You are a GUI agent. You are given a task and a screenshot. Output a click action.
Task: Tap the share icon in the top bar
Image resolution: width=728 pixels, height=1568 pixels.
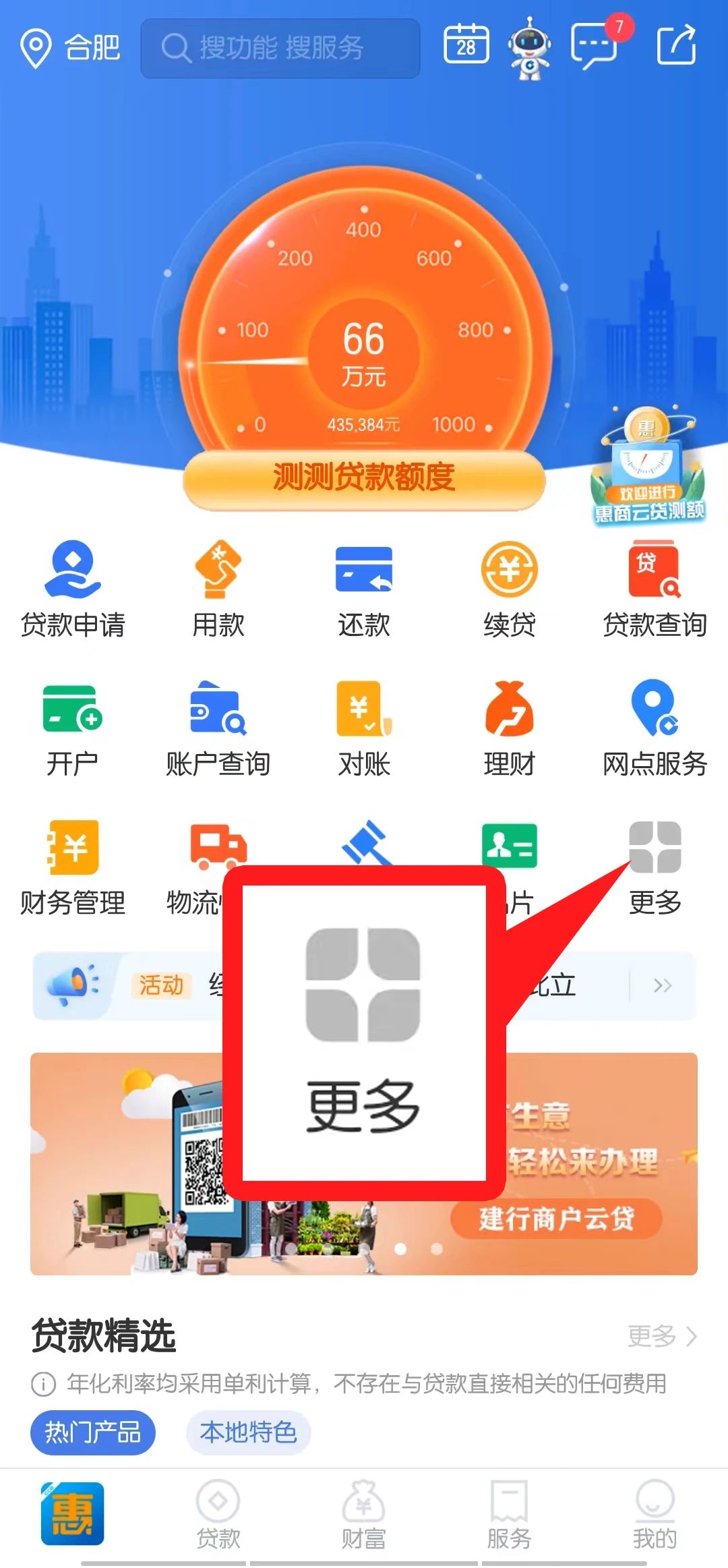[676, 45]
